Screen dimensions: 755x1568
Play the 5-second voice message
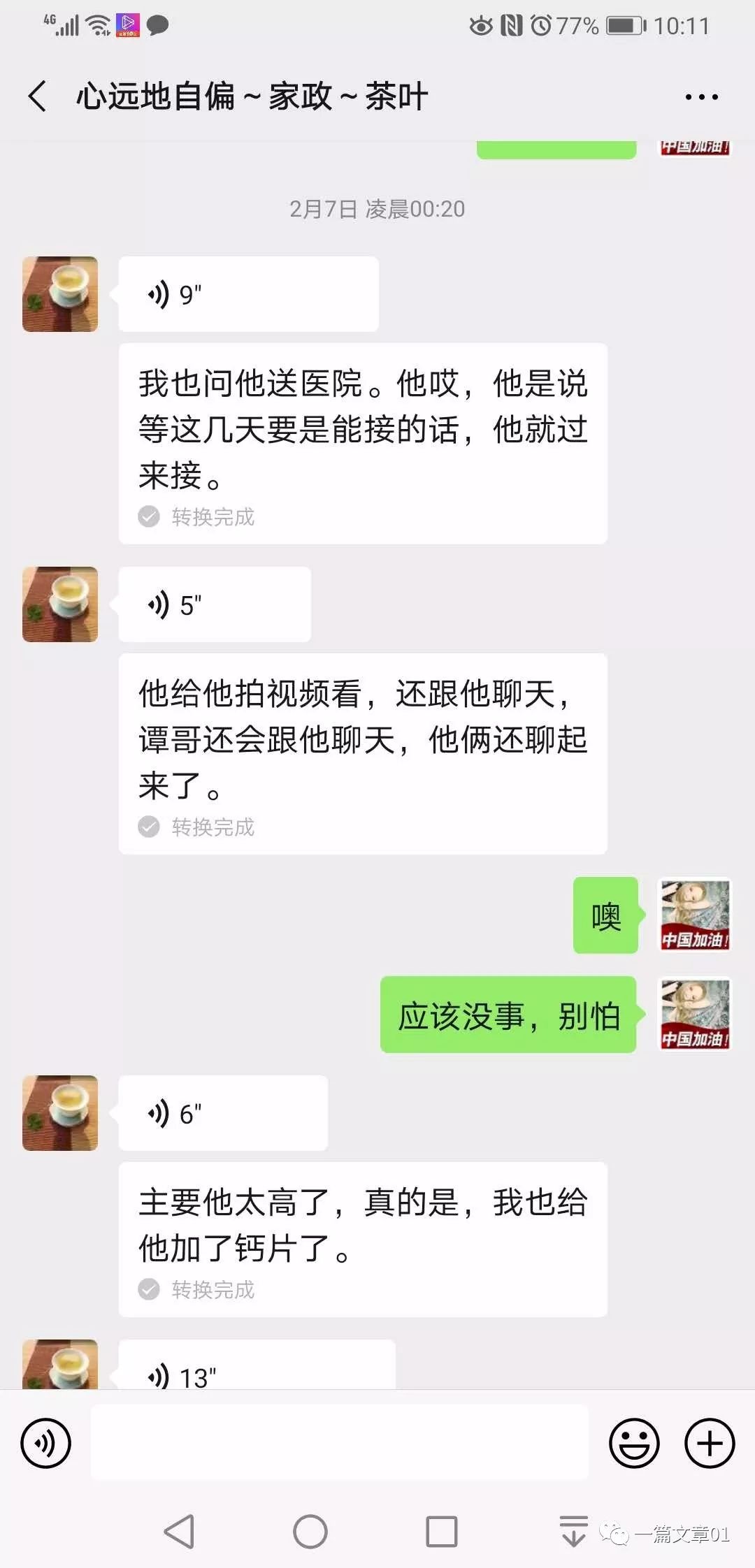click(213, 604)
